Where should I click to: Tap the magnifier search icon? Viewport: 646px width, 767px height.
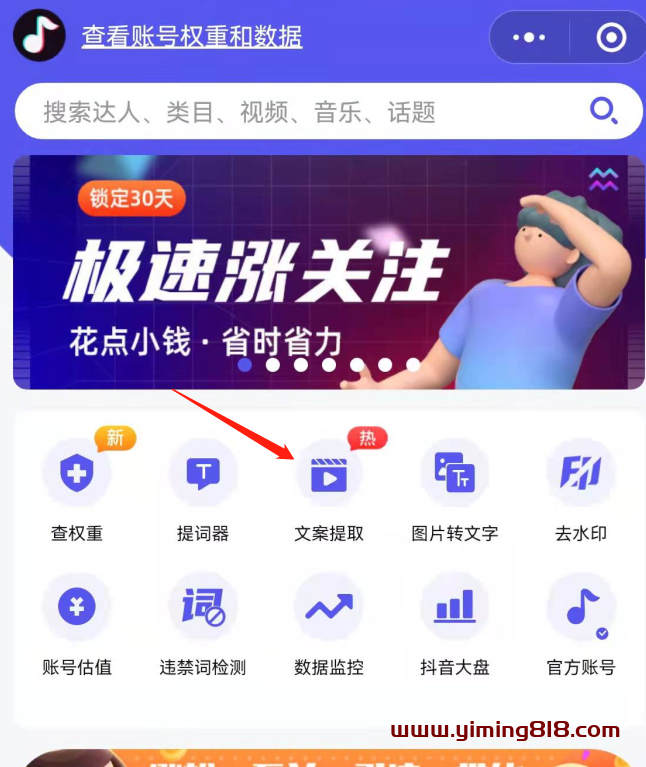tap(603, 111)
